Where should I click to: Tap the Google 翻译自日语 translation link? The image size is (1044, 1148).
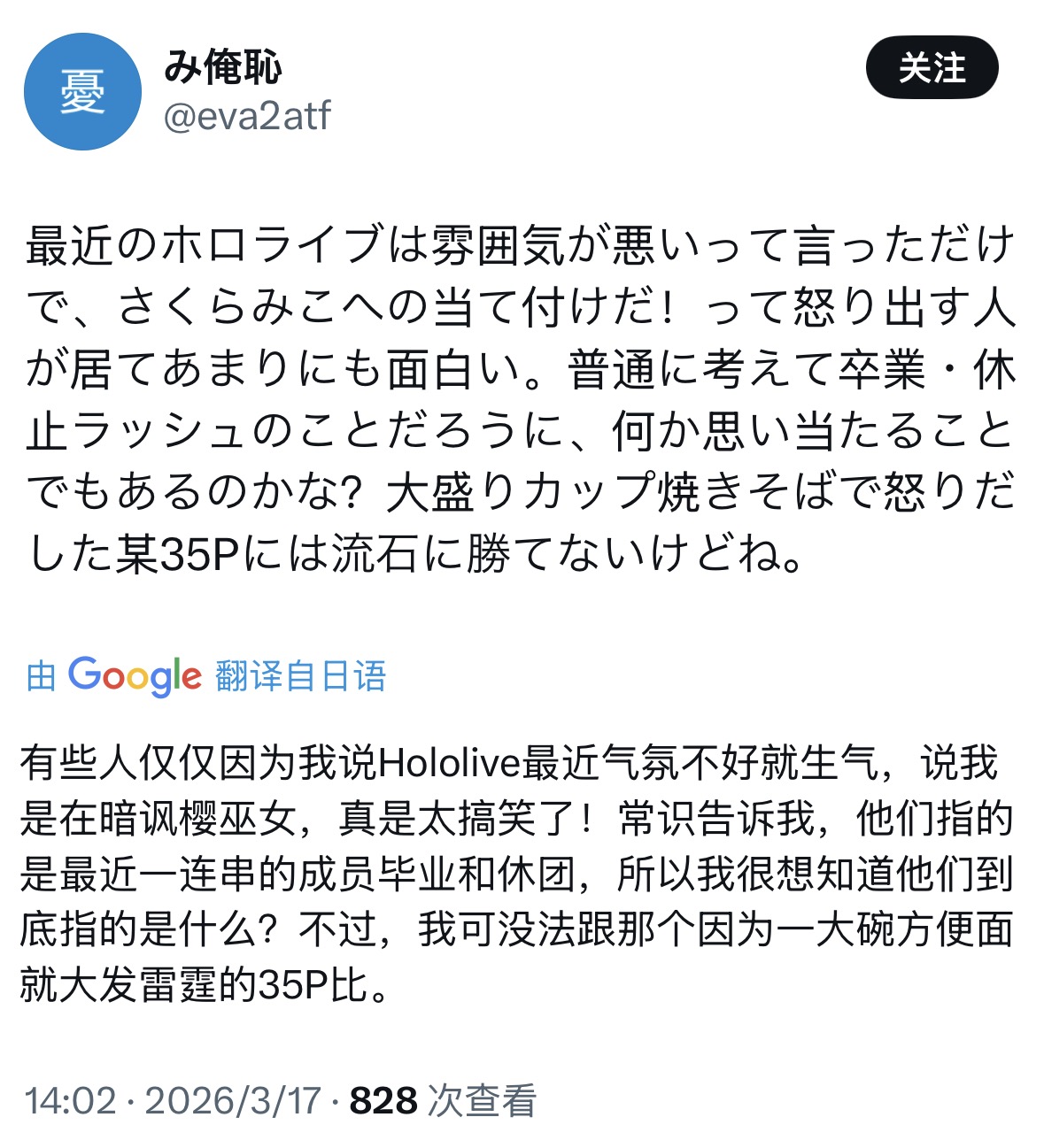point(206,676)
